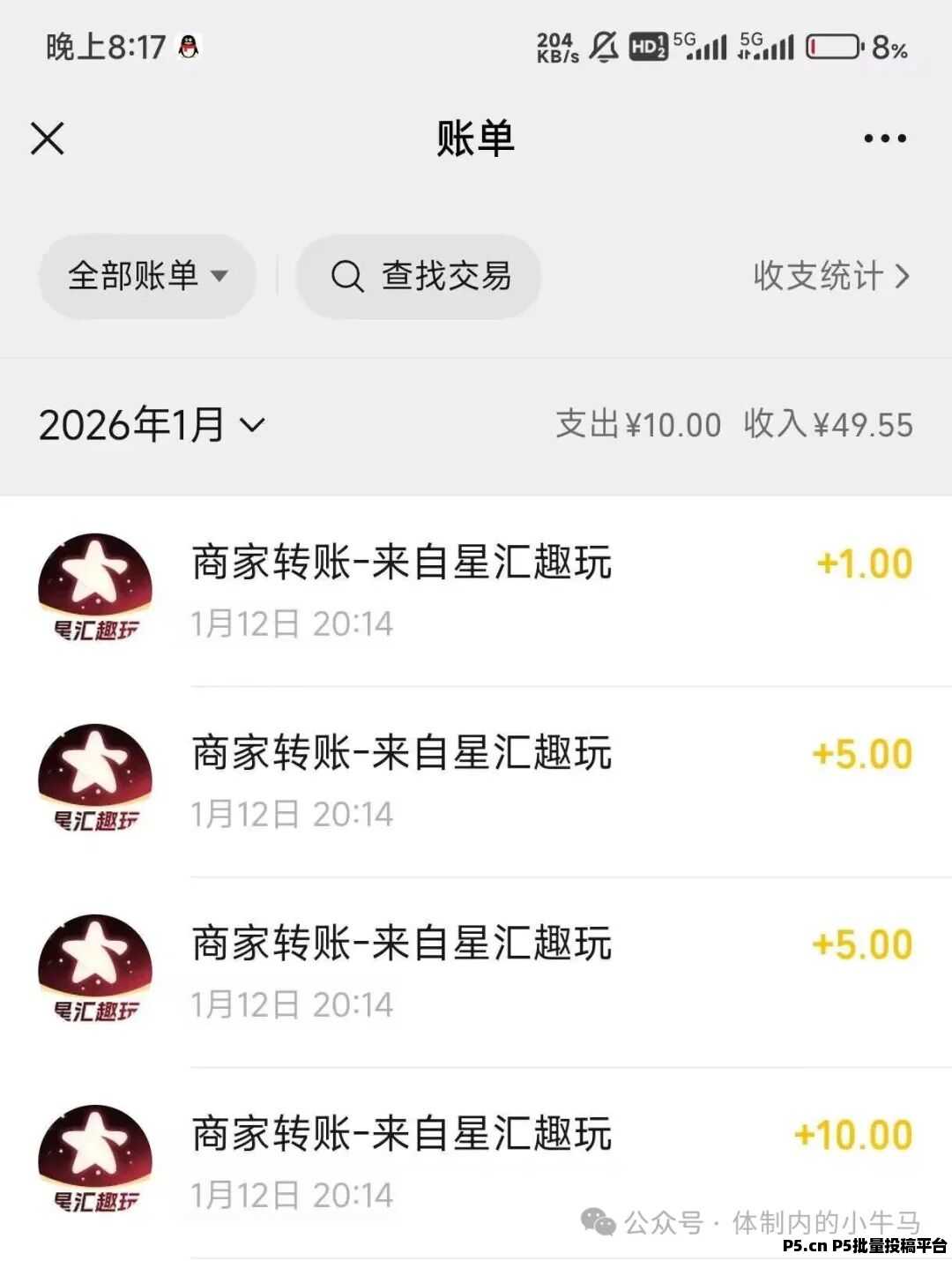
Task: Open the three-dot more options menu
Action: tap(884, 138)
